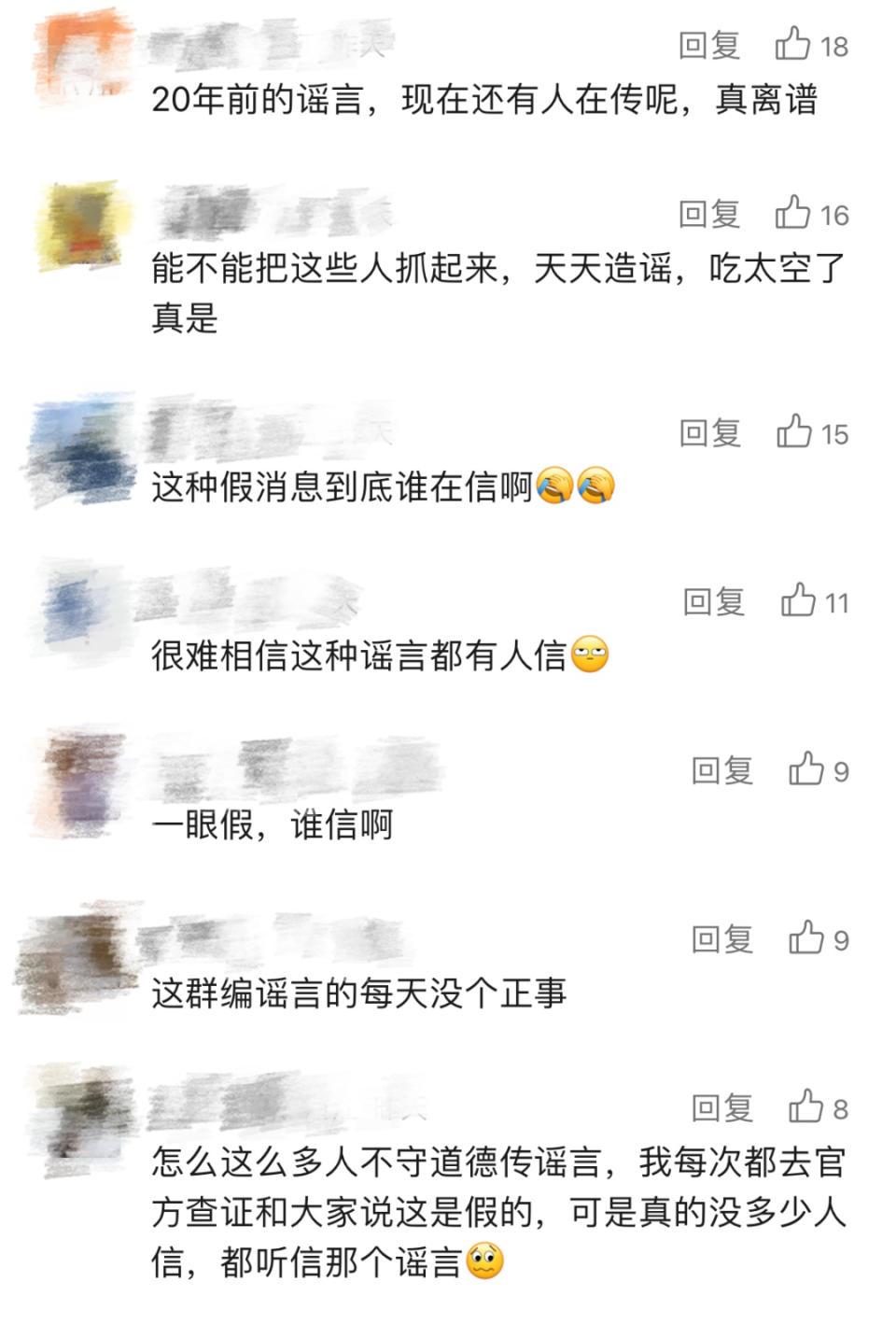The width and height of the screenshot is (896, 1338).
Task: Reply to '这种假消息到底谁在信啊'
Action: point(710,432)
